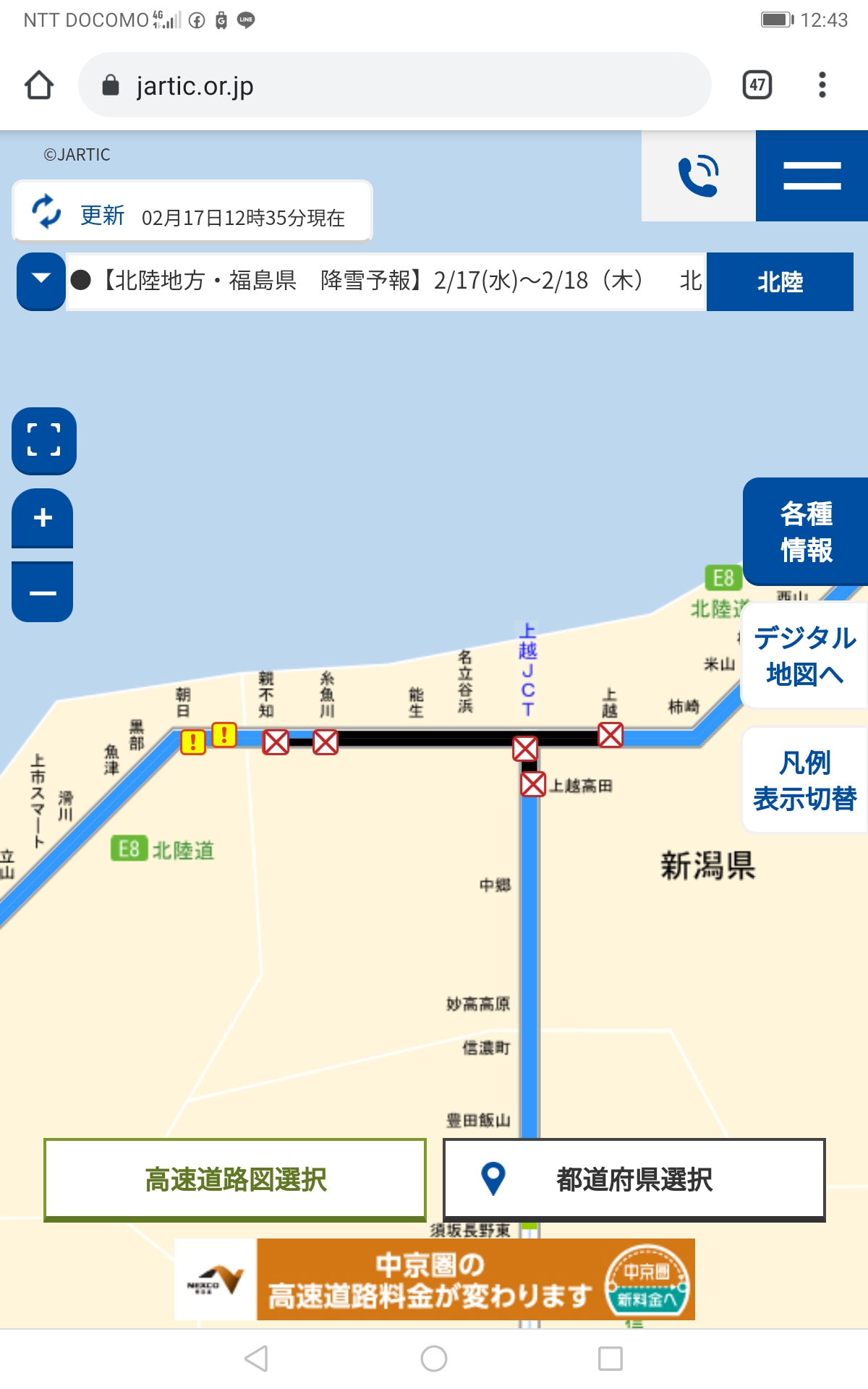Zoom in on the map

[x=43, y=518]
